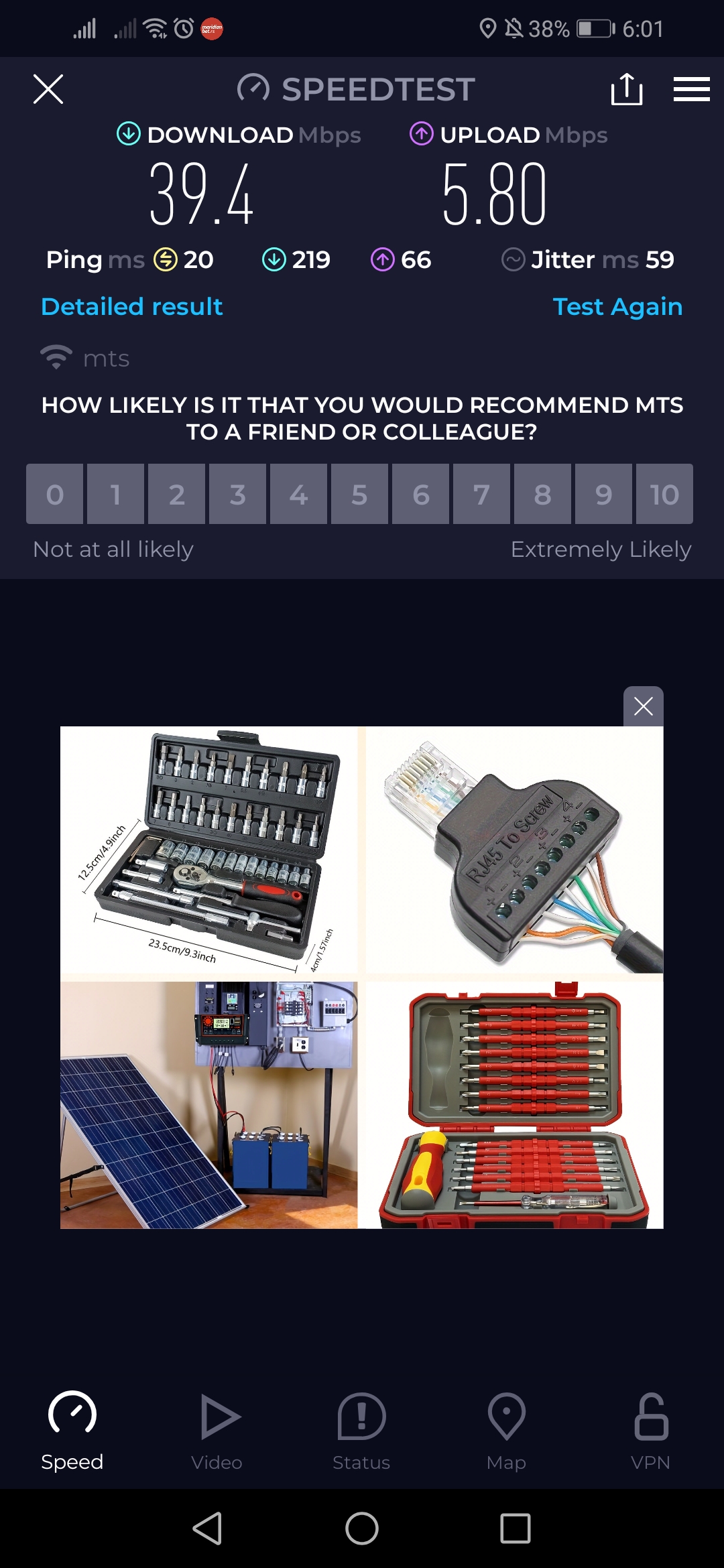
Task: Open Detailed result
Action: (131, 307)
